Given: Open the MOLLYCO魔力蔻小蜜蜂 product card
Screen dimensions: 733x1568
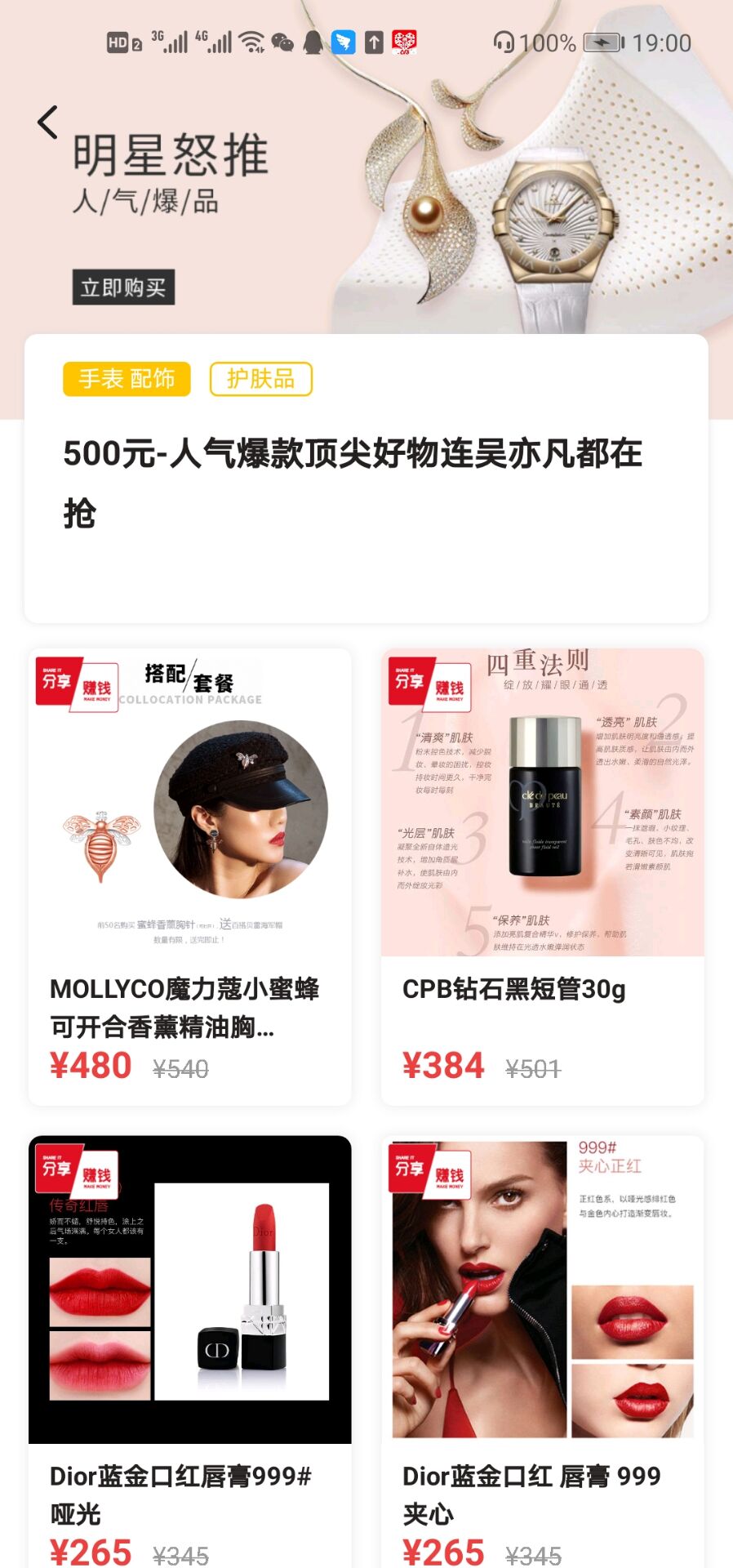Looking at the screenshot, I should point(190,878).
